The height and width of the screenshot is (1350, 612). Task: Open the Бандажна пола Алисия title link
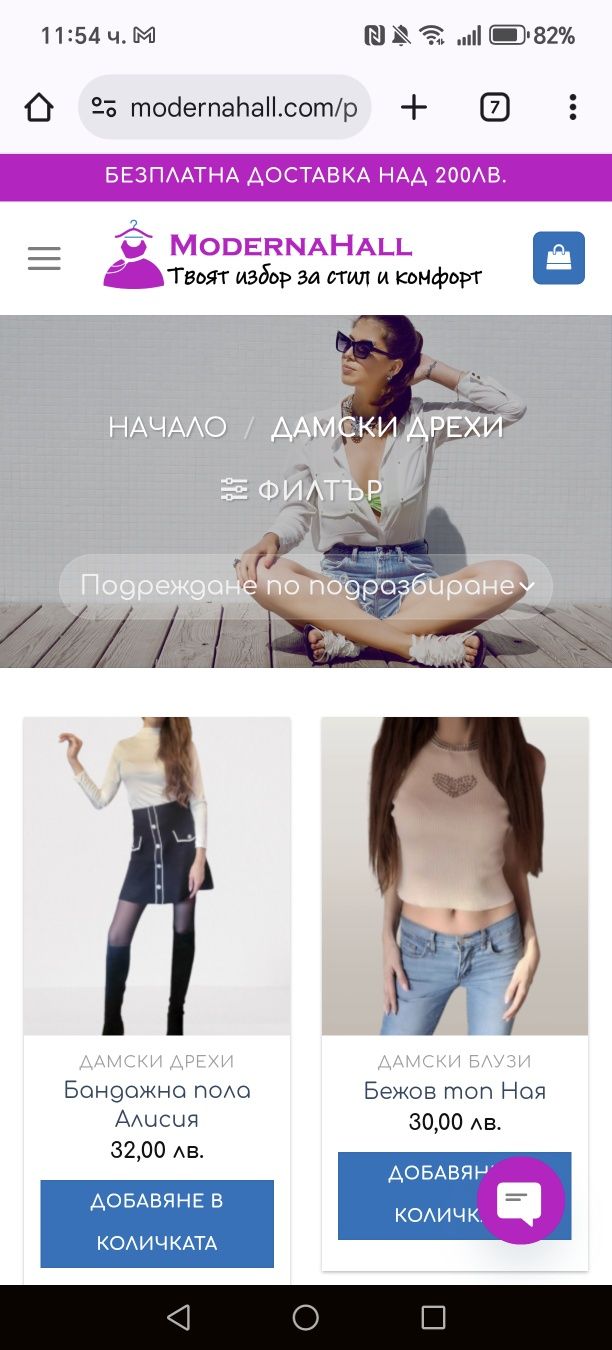tap(157, 1104)
